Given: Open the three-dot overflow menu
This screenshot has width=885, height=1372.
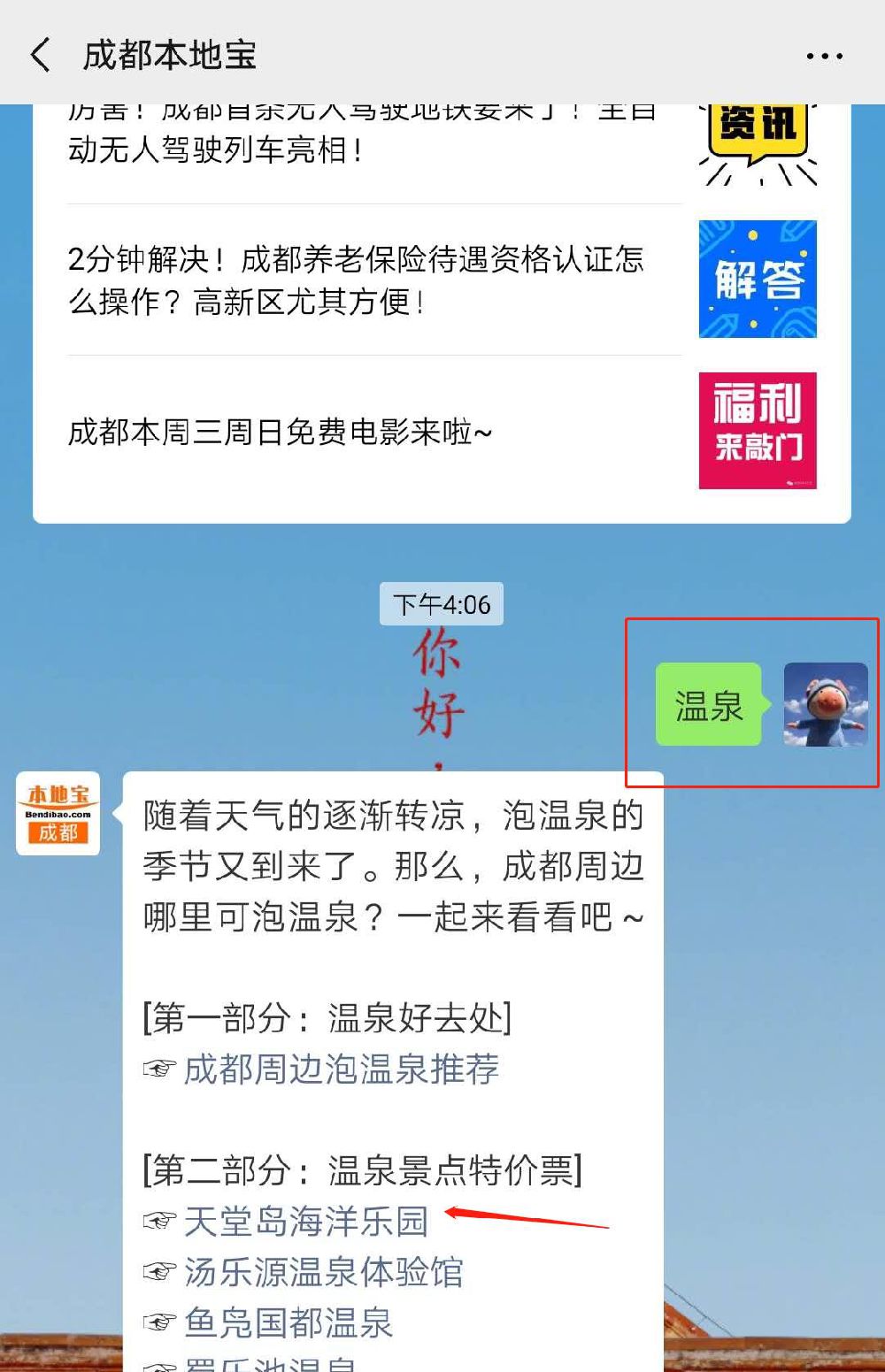Looking at the screenshot, I should click(824, 56).
